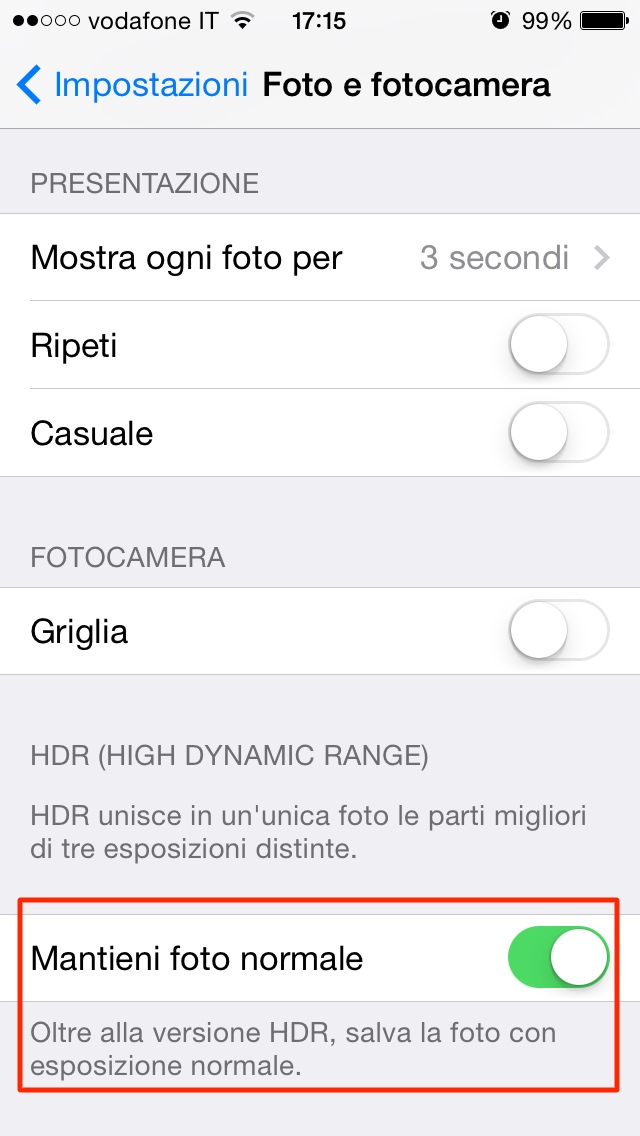Disable Mantieni foto normale
This screenshot has height=1136, width=640.
point(558,958)
